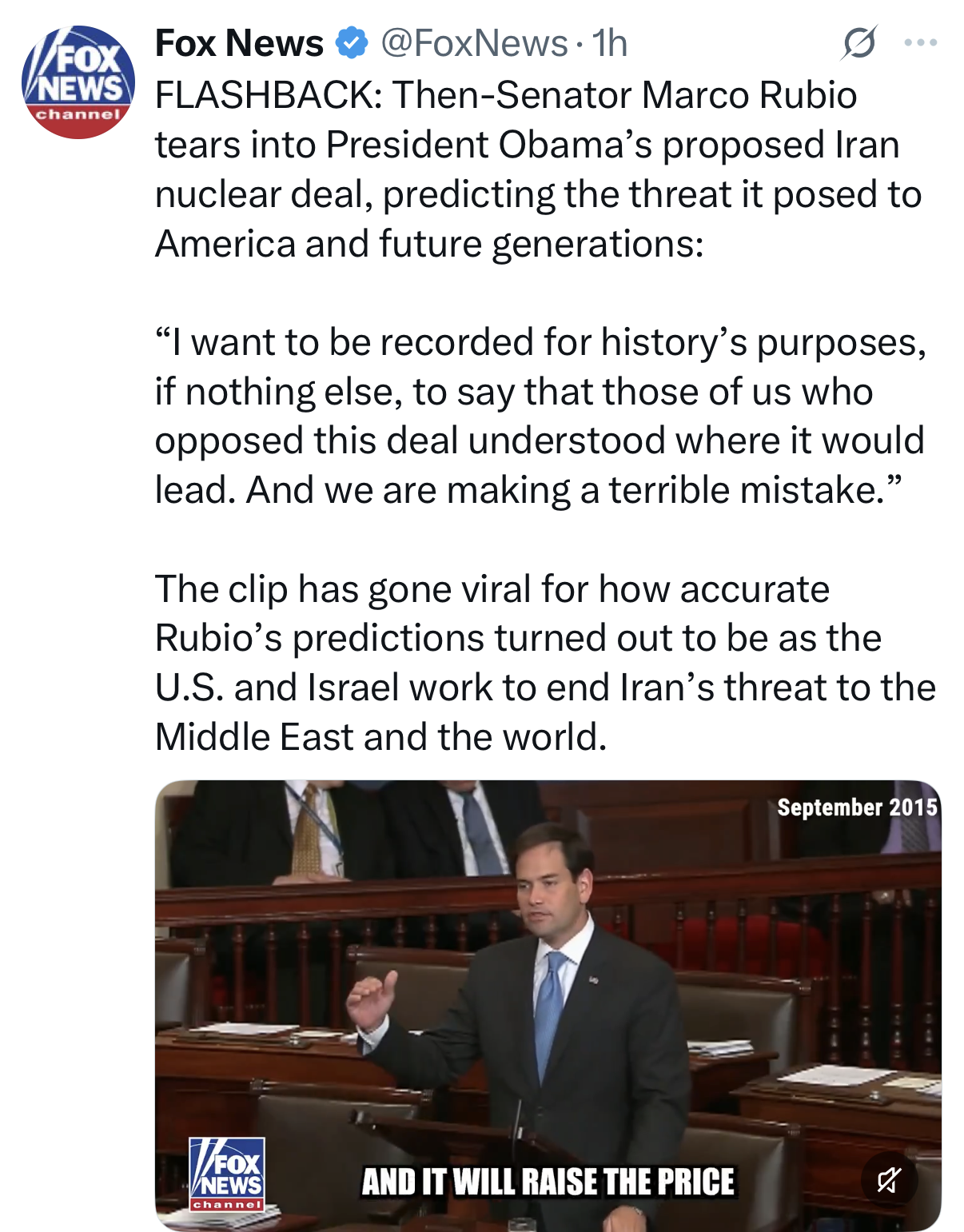Screen dimensions: 964x1232
Task: Open the Fox News profile picture
Action: point(78,82)
